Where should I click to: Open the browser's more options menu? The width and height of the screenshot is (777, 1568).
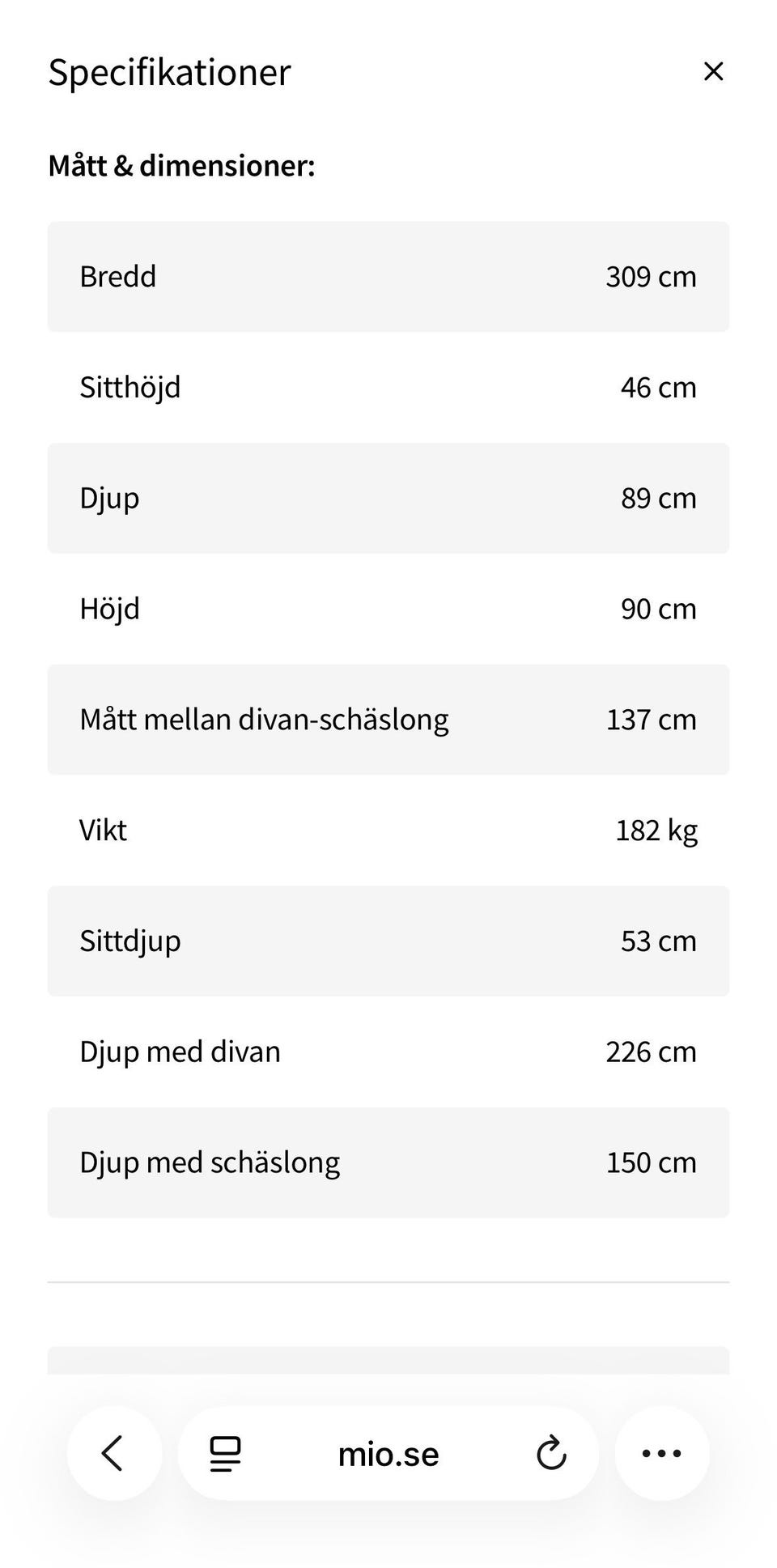pos(661,1453)
